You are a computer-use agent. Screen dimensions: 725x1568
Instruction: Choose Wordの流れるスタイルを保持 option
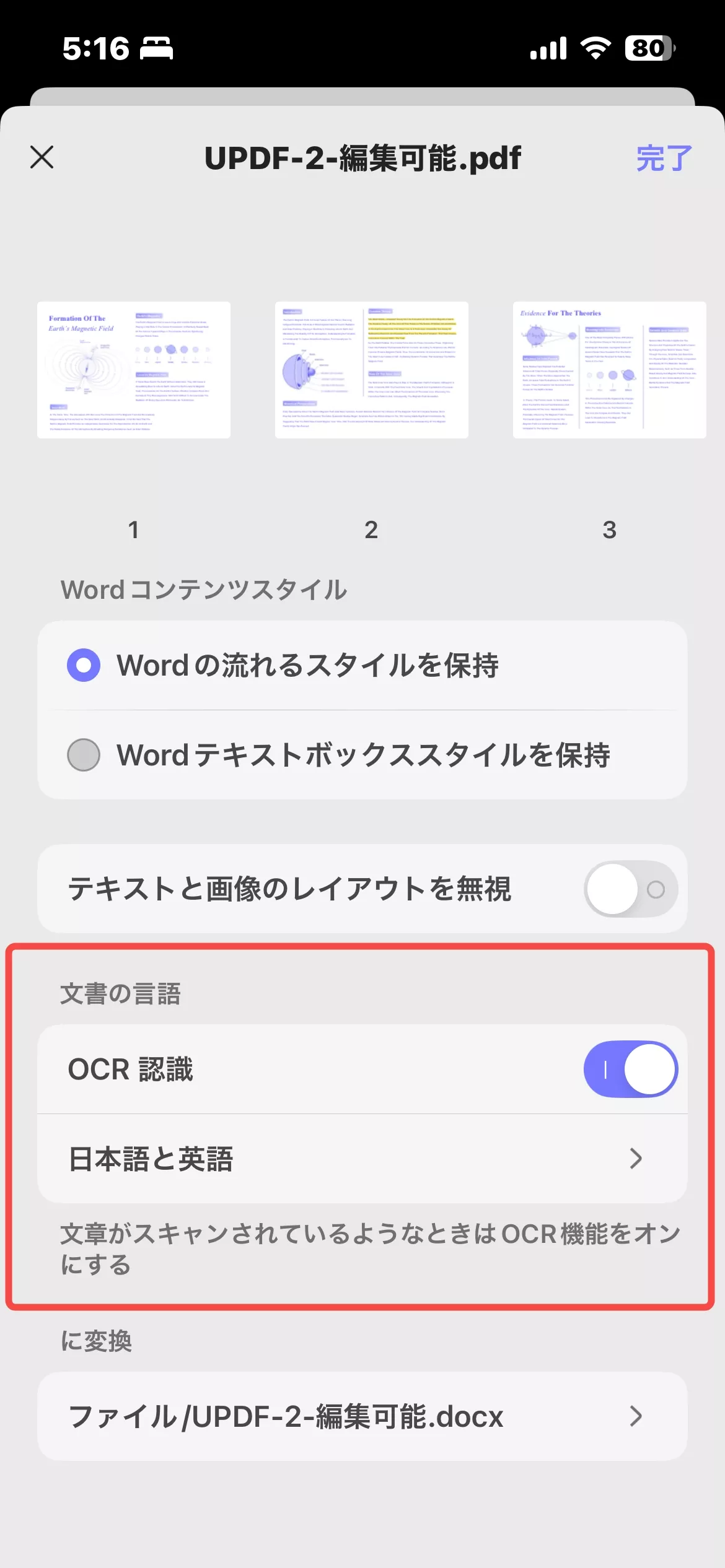84,666
